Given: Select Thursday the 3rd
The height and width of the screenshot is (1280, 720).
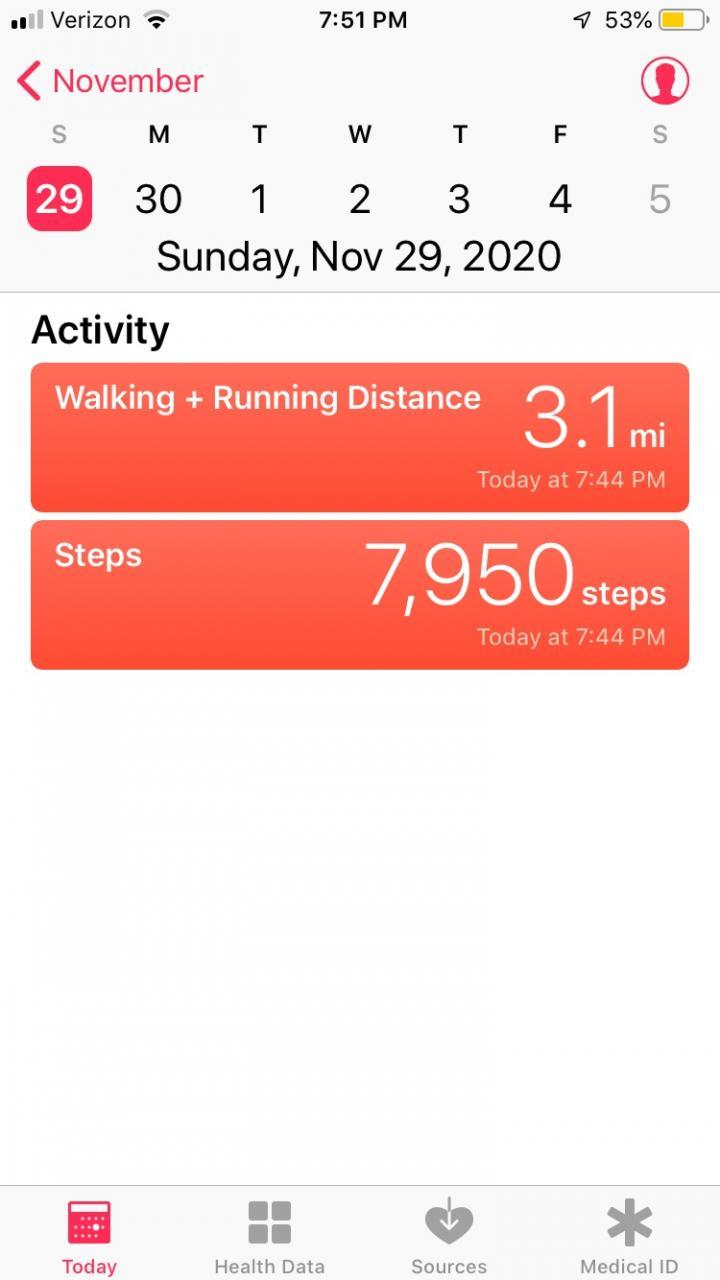Looking at the screenshot, I should [x=459, y=199].
